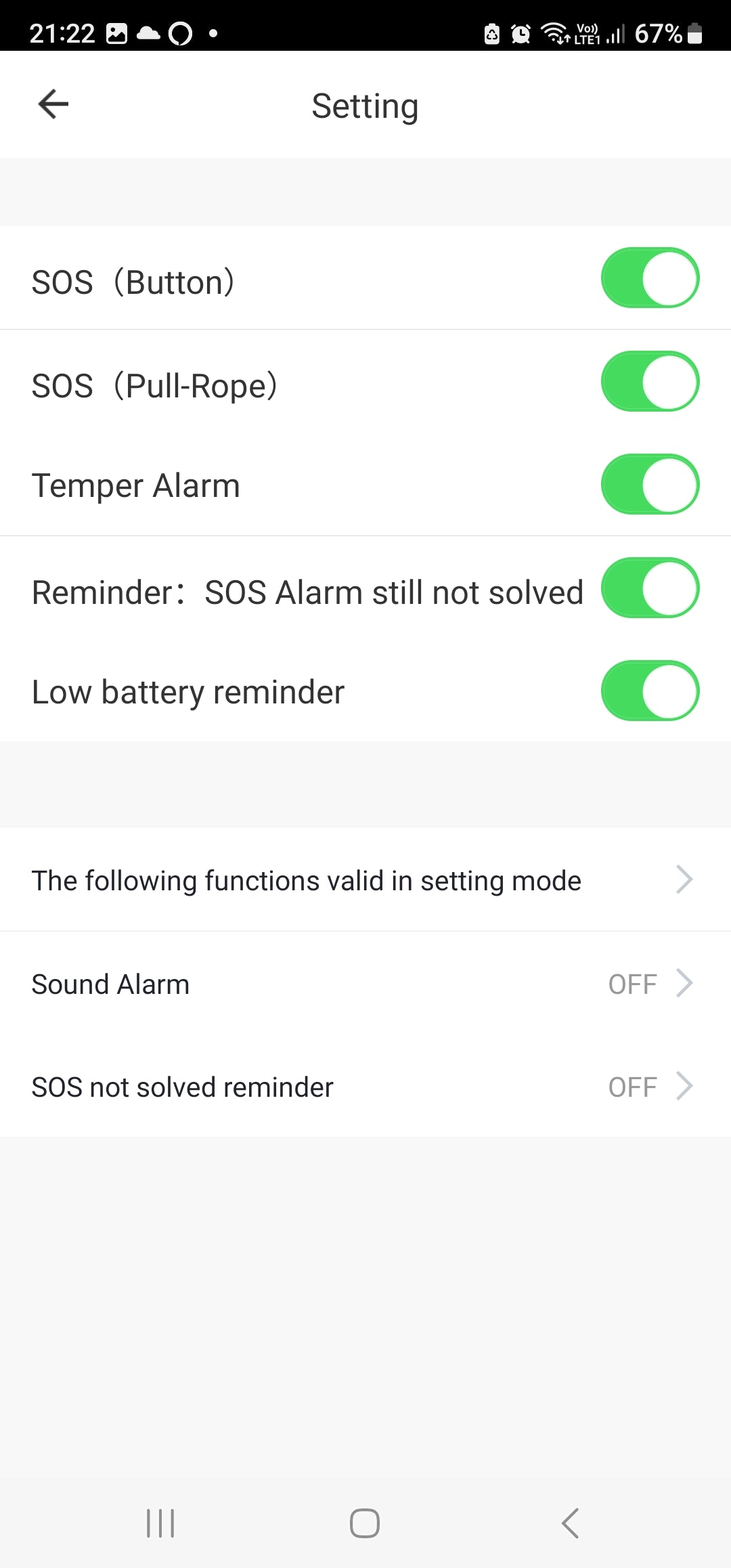Open the recent apps view
731x1568 pixels.
(160, 1523)
